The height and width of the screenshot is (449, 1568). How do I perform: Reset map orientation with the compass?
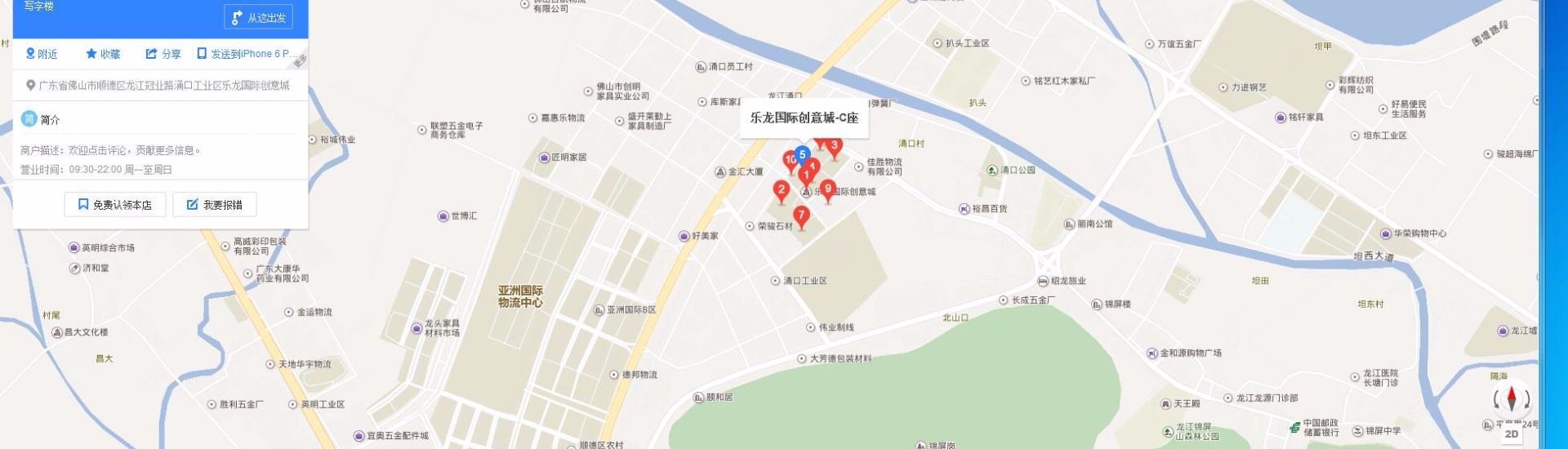click(x=1511, y=398)
